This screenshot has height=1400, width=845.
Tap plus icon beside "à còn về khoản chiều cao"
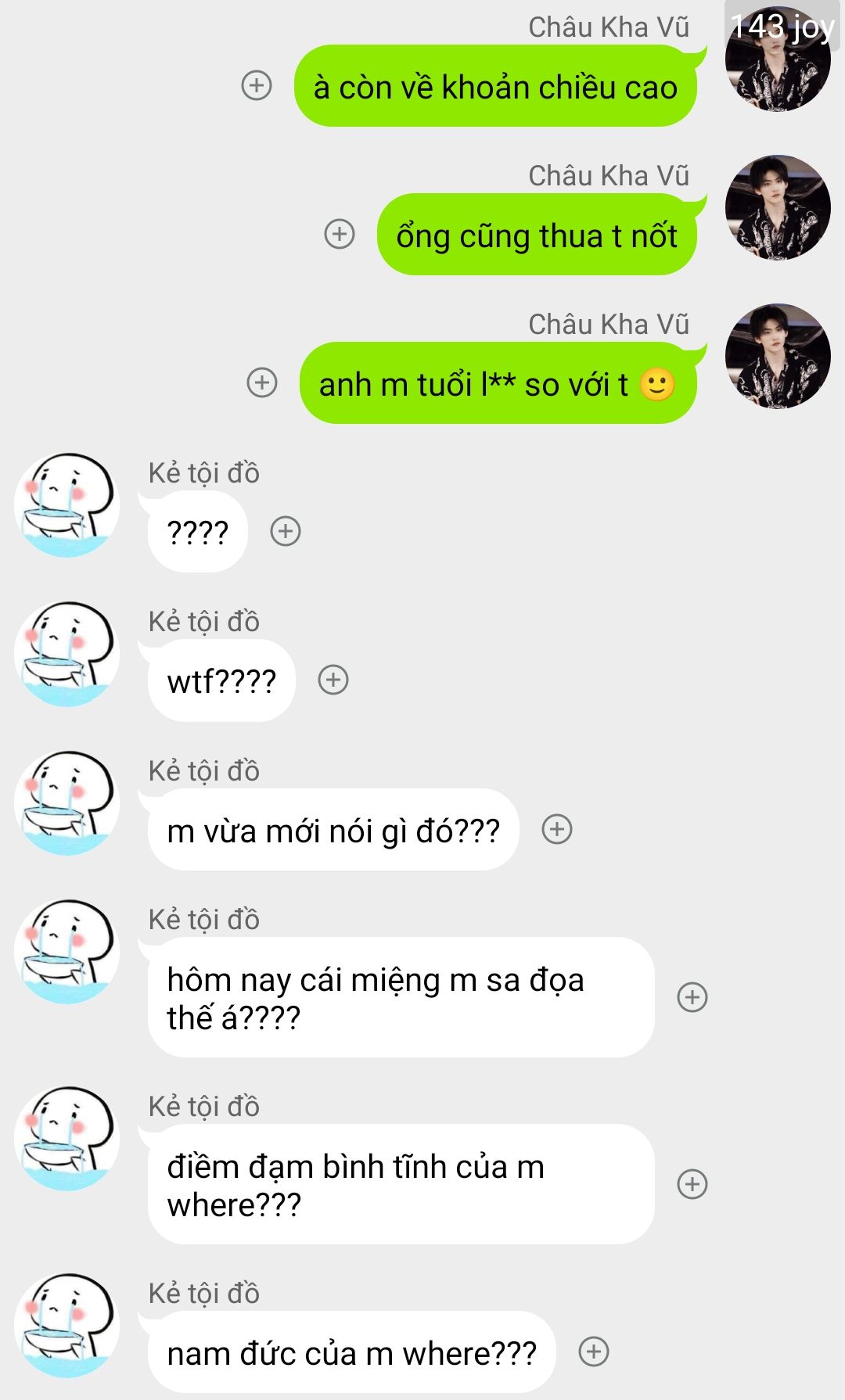pyautogui.click(x=257, y=85)
